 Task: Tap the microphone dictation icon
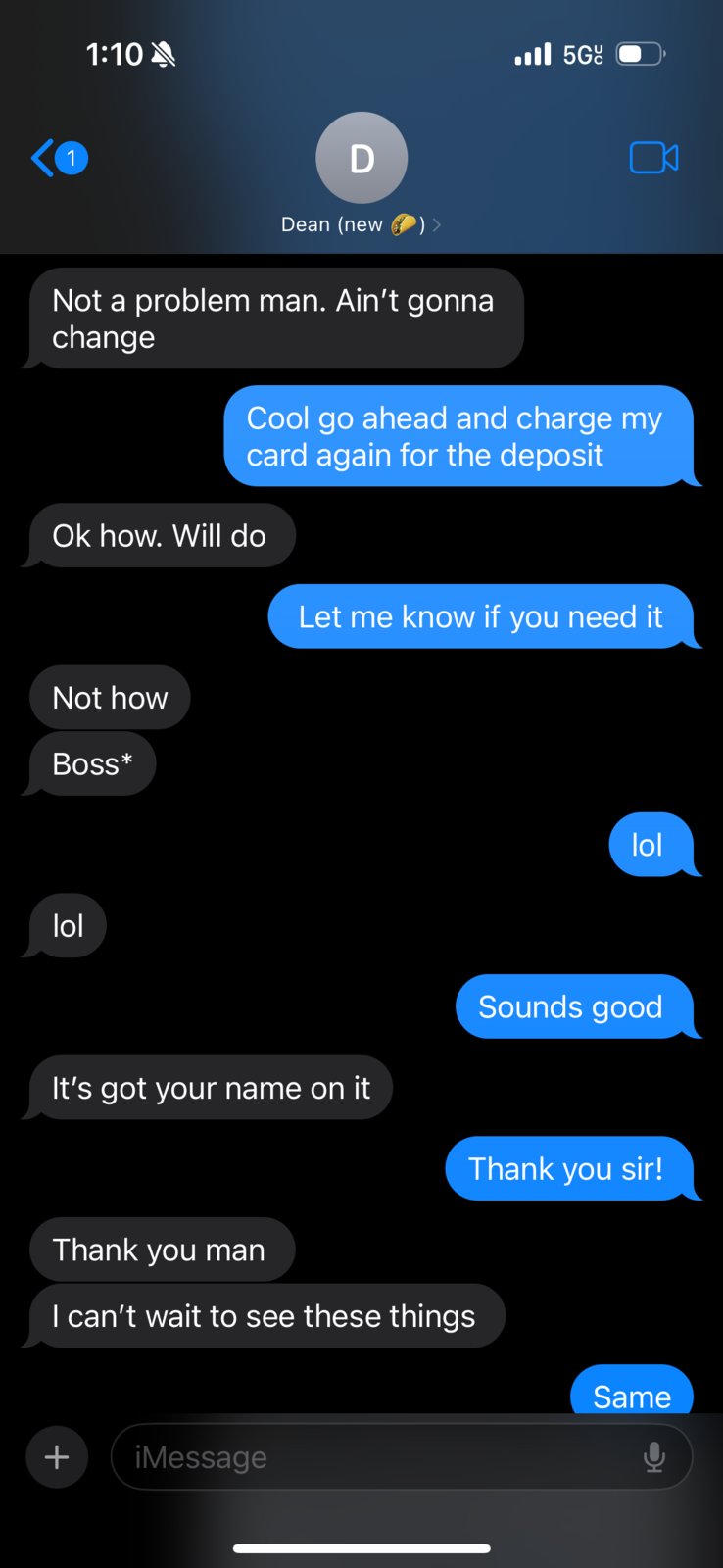point(654,1457)
